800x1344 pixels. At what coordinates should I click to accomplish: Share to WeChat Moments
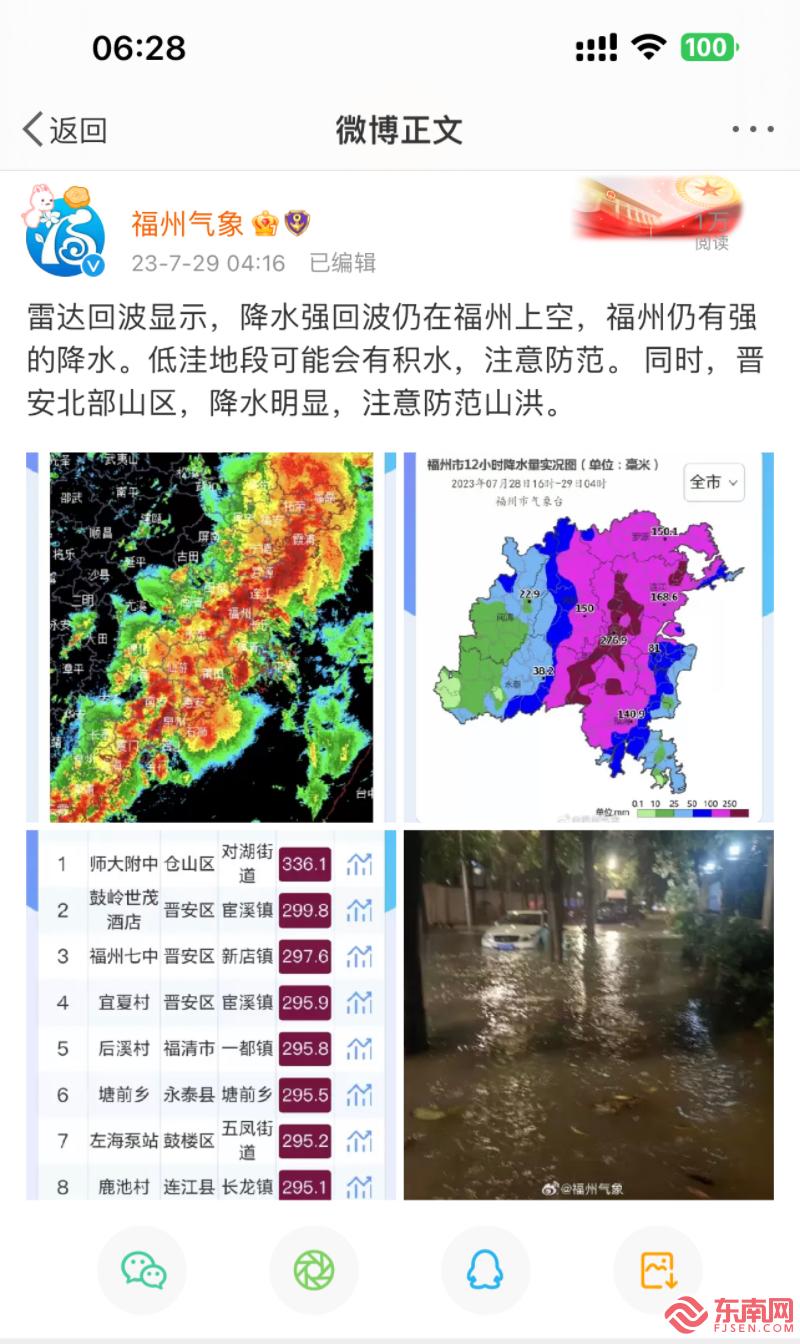pyautogui.click(x=314, y=1270)
